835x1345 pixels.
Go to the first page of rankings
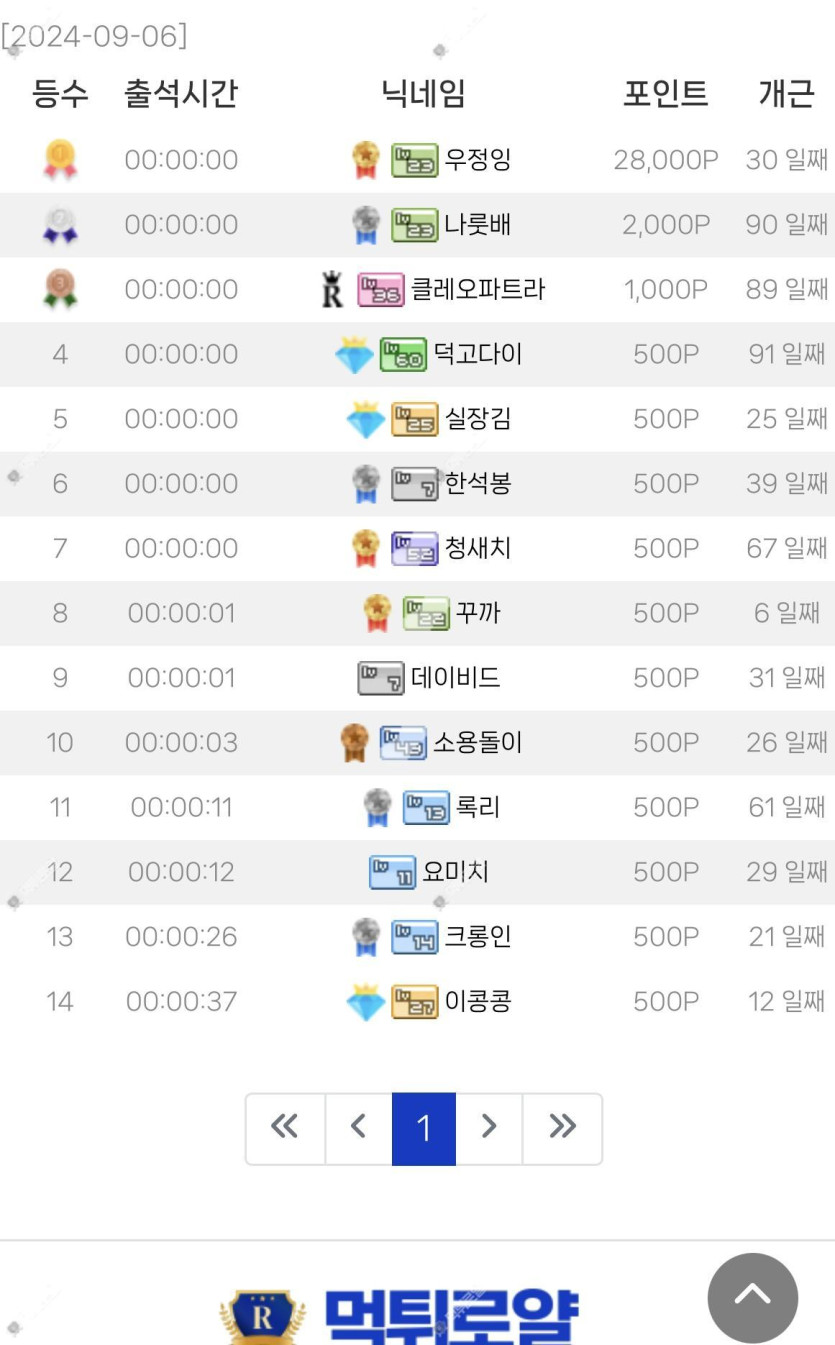click(x=285, y=1128)
